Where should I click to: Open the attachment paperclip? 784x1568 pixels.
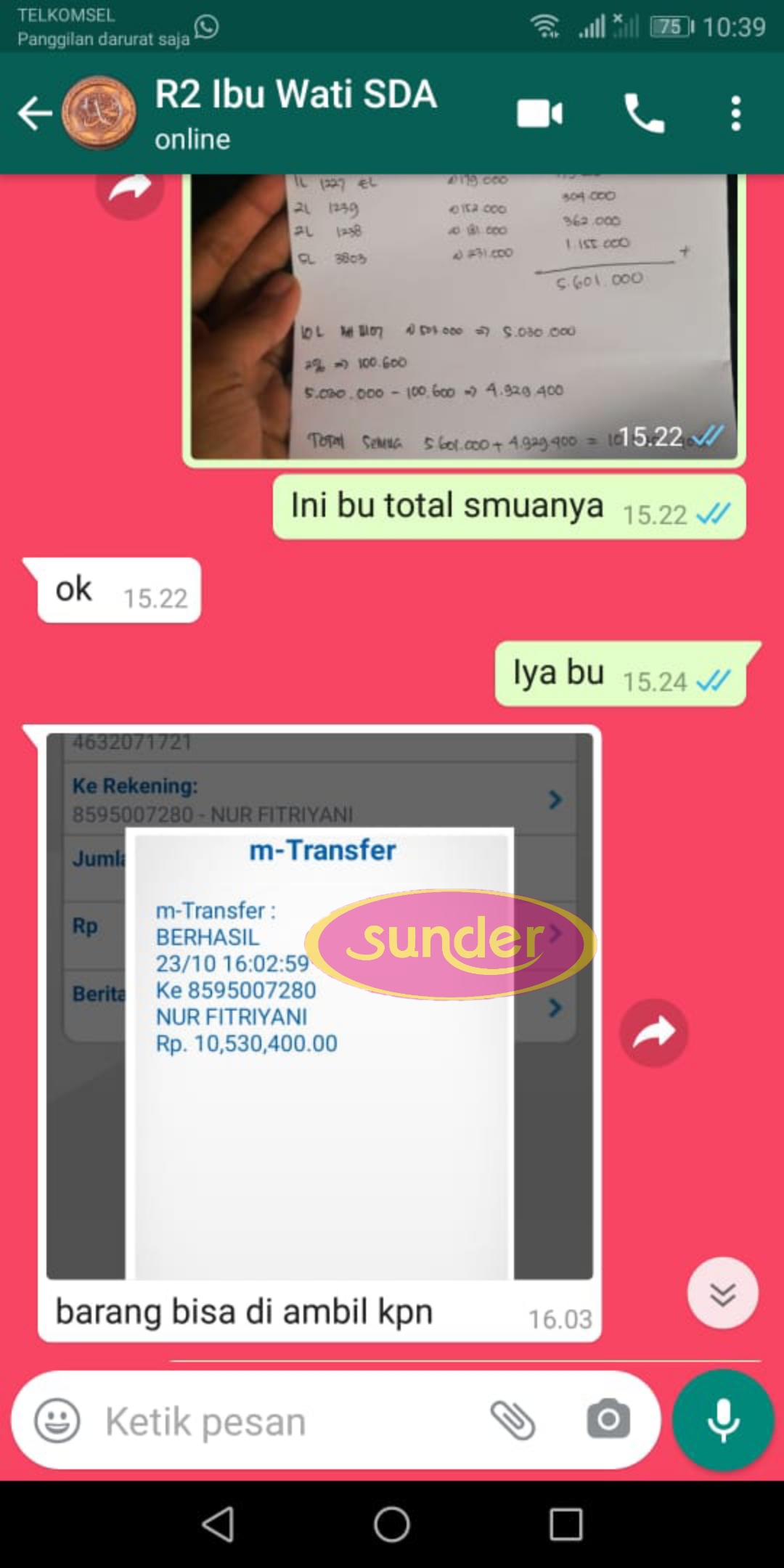coord(513,1421)
